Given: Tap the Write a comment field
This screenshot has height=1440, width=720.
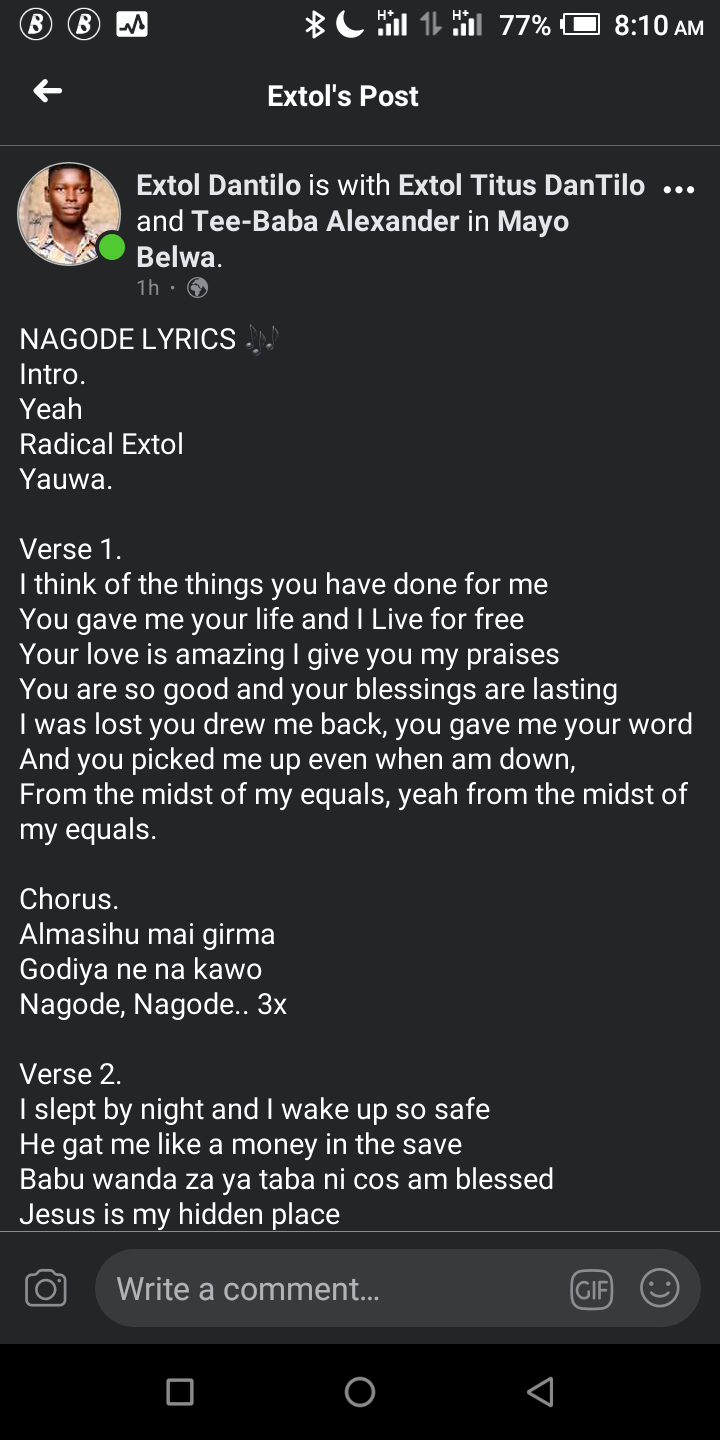Looking at the screenshot, I should click(330, 1288).
